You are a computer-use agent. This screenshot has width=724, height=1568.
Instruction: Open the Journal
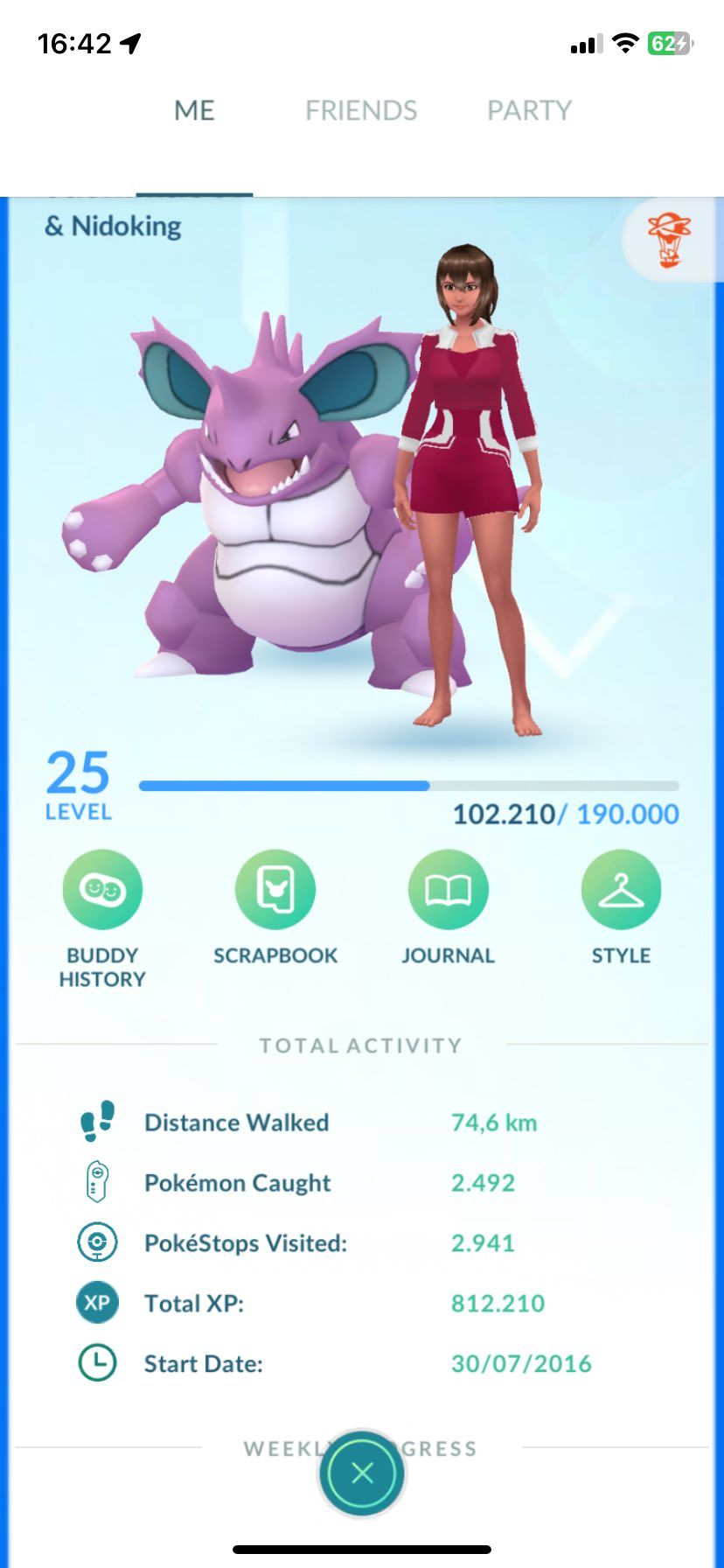click(x=448, y=890)
